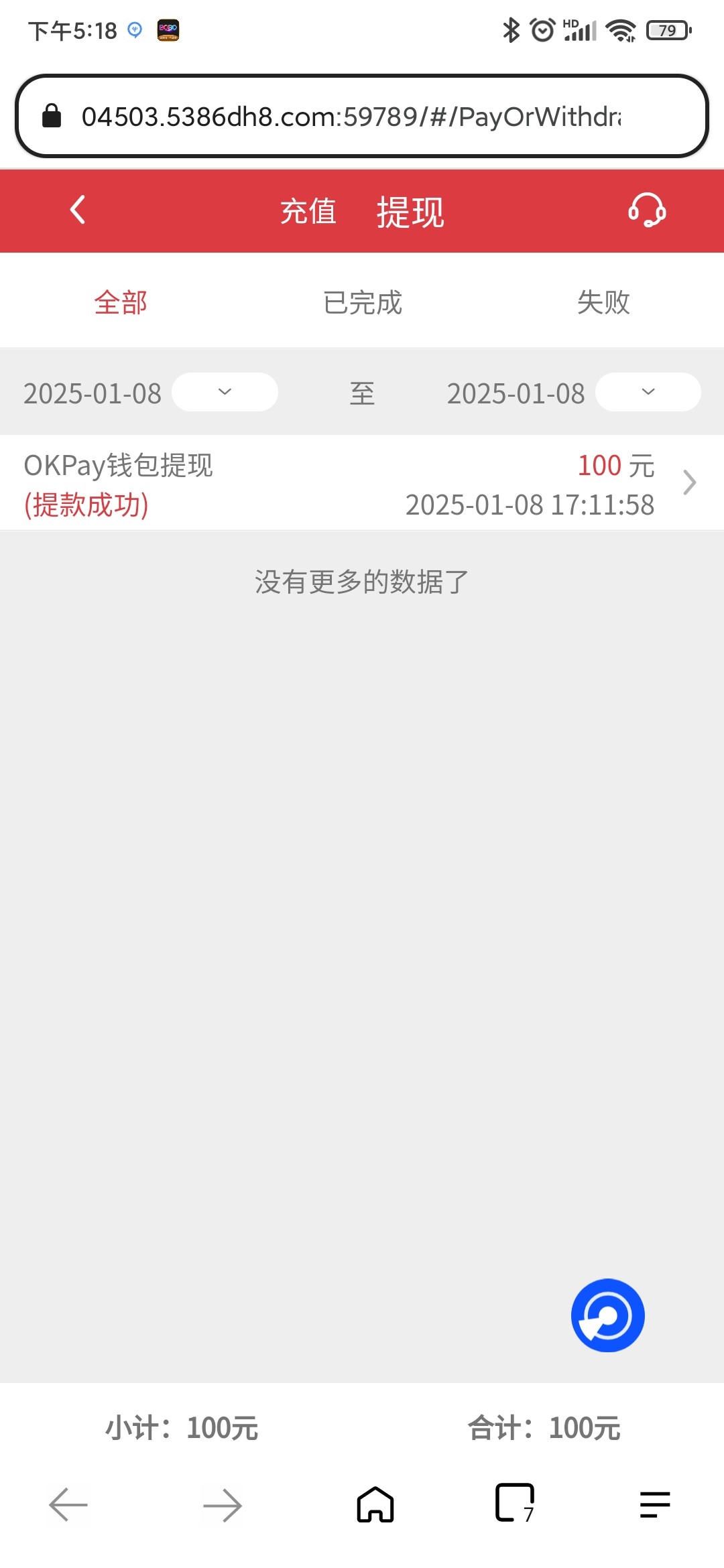This screenshot has width=724, height=1568.
Task: Go forward in the browser toolbar
Action: click(223, 1505)
